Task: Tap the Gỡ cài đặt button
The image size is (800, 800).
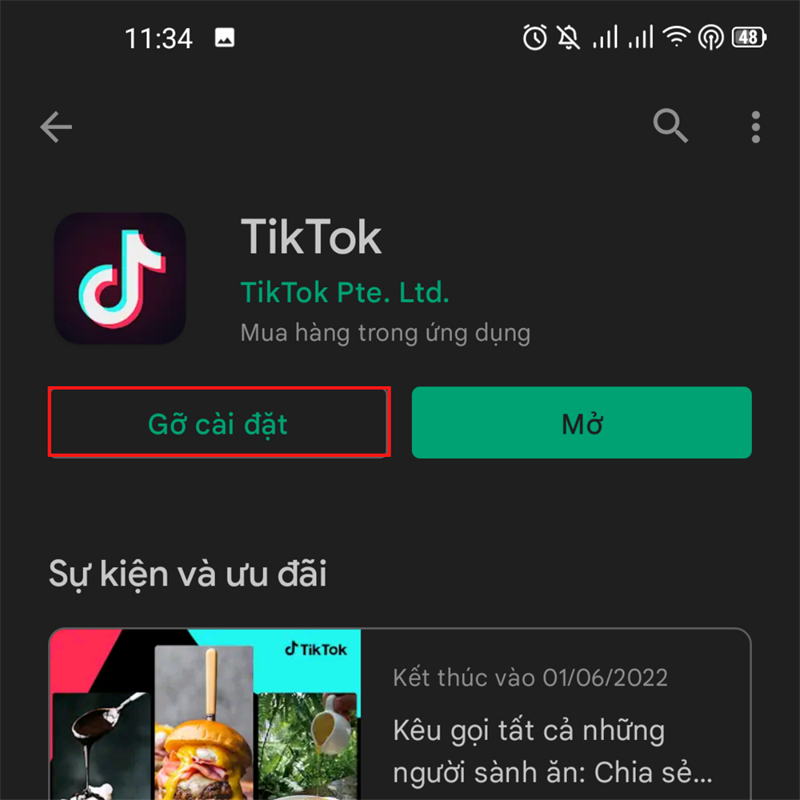Action: 218,423
